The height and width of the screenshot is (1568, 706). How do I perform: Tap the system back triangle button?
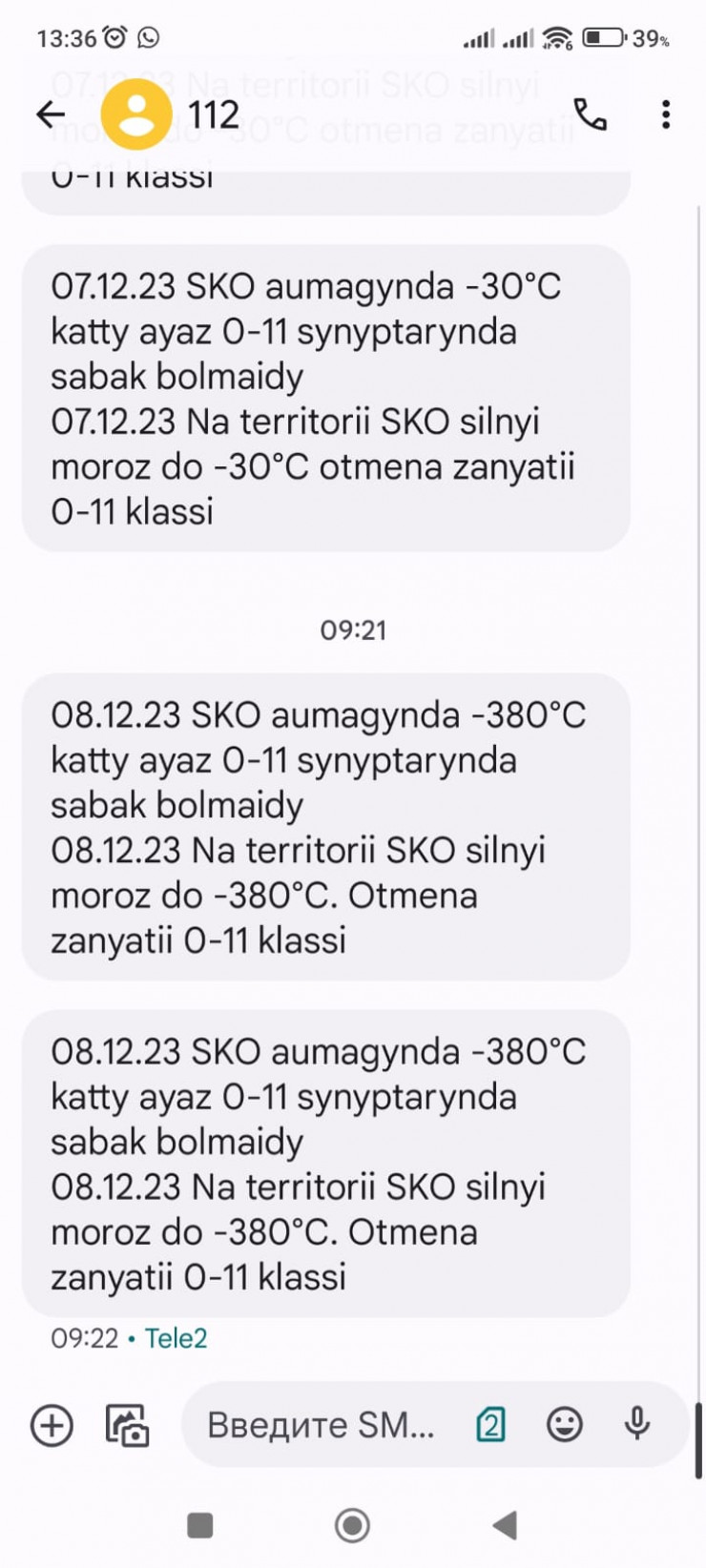pos(505,1525)
